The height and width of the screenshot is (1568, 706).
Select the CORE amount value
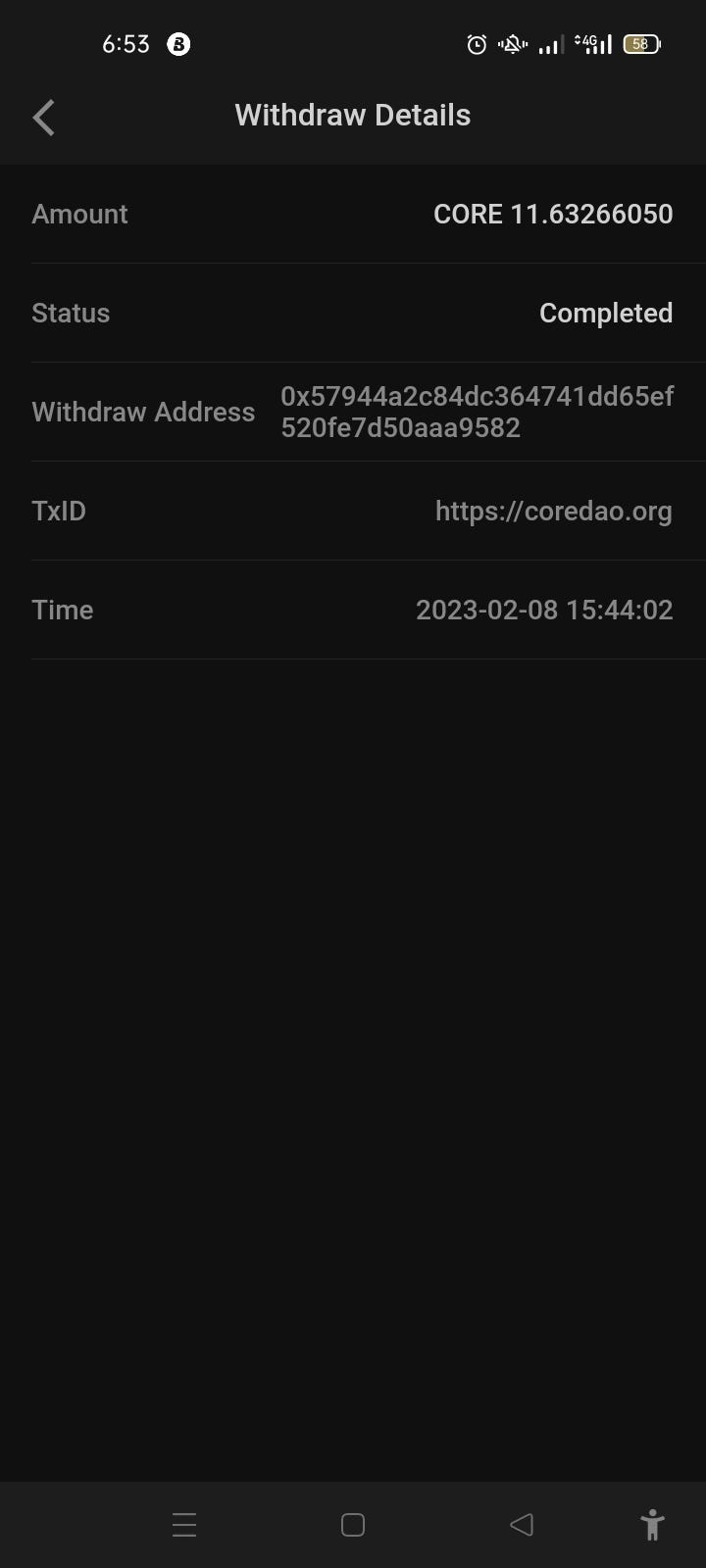553,214
